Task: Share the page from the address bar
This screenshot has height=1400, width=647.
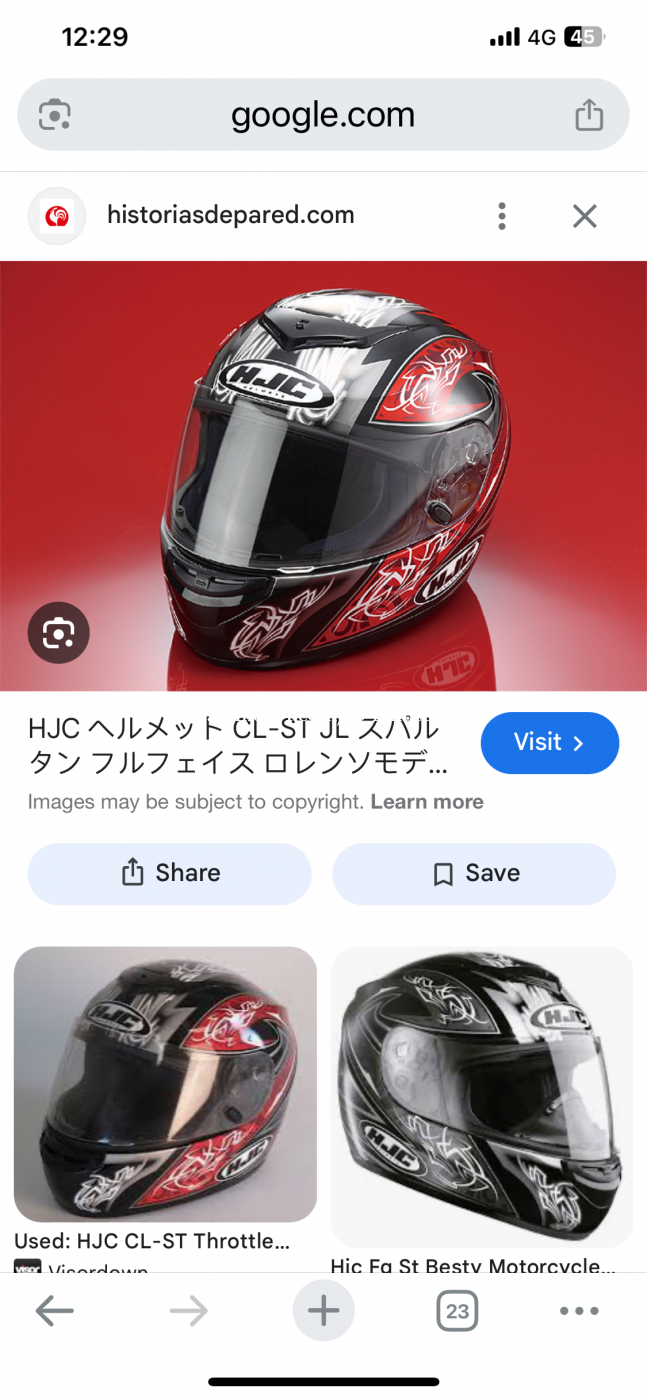Action: tap(589, 115)
